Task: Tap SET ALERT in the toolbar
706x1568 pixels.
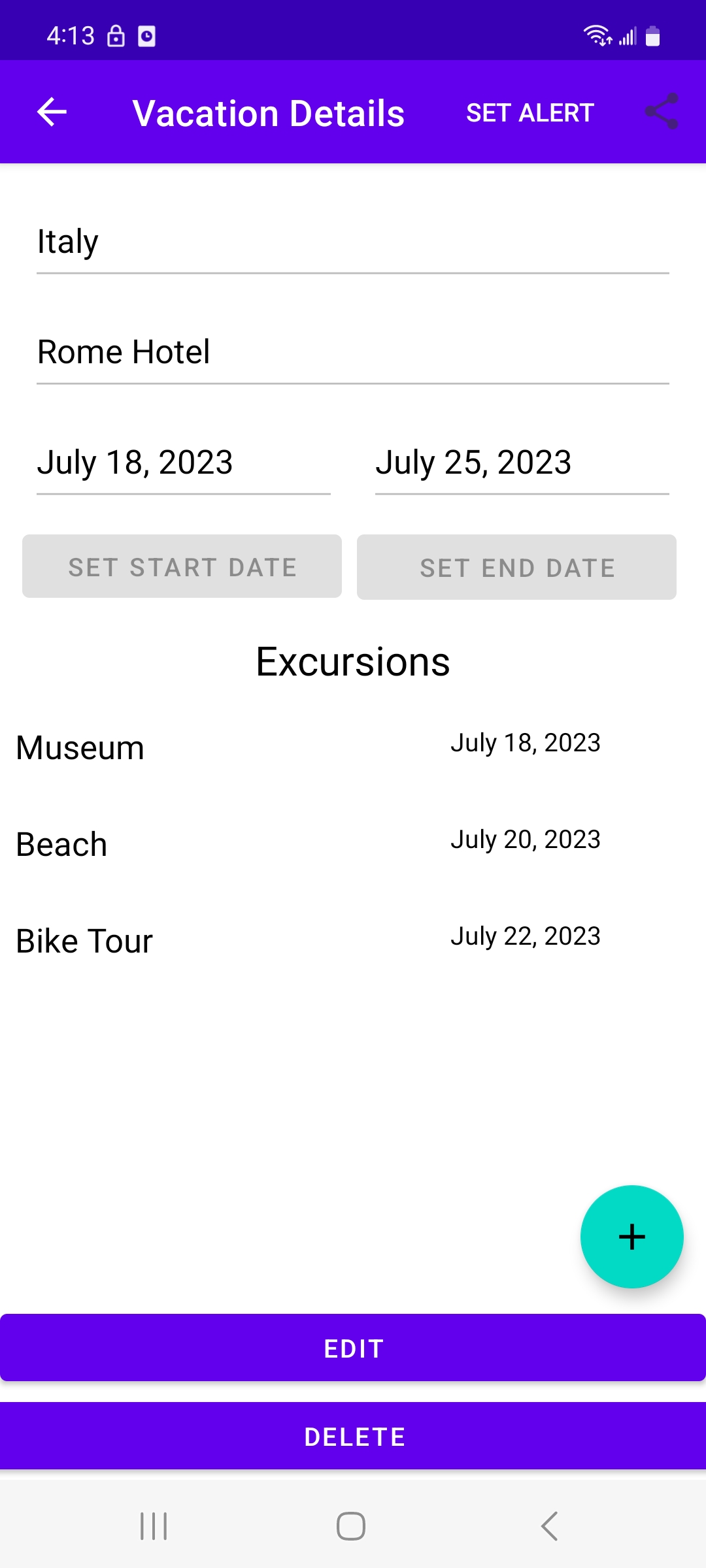Action: [x=530, y=113]
